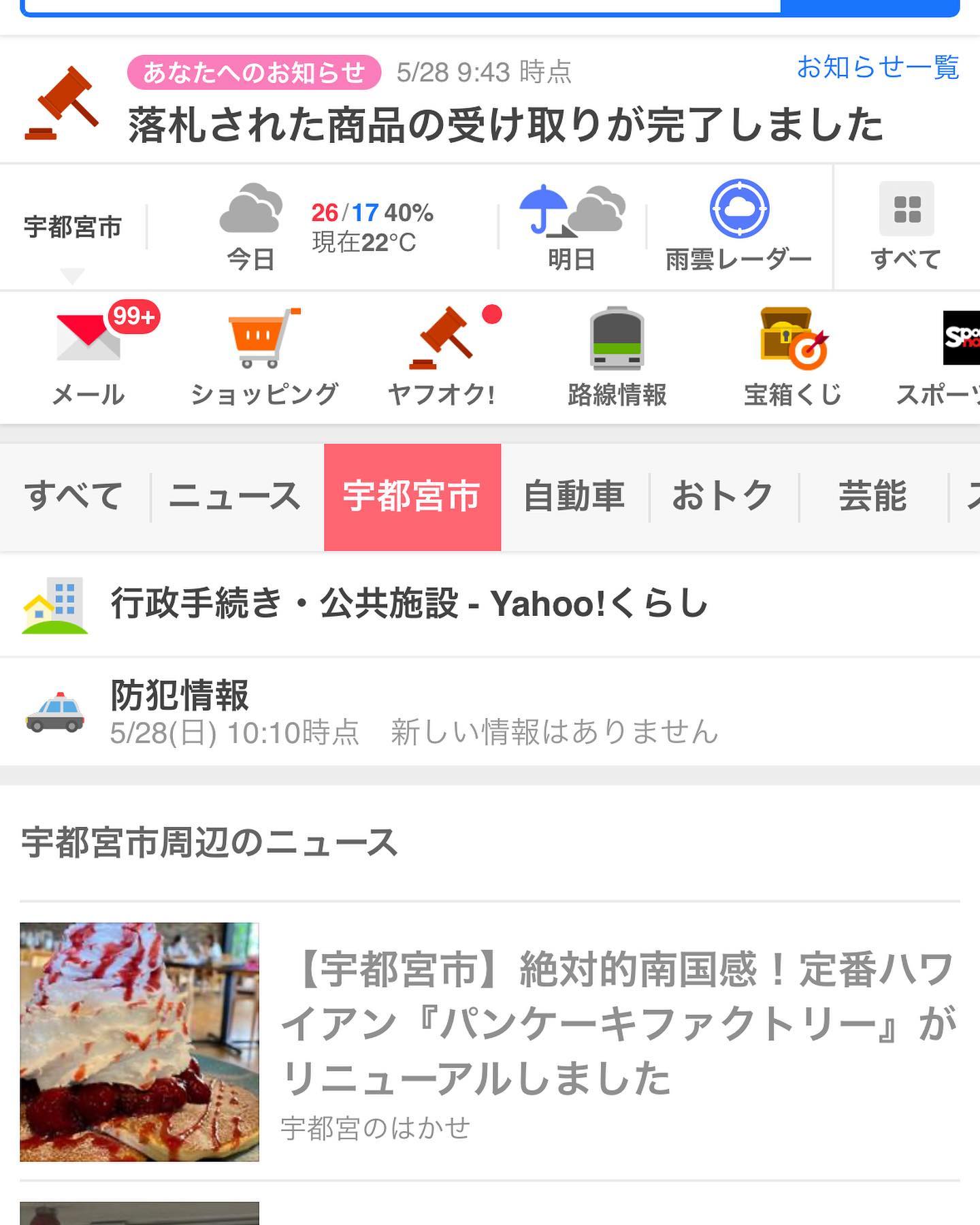
Task: Change the 宇都宮市 weather location
Action: click(72, 228)
